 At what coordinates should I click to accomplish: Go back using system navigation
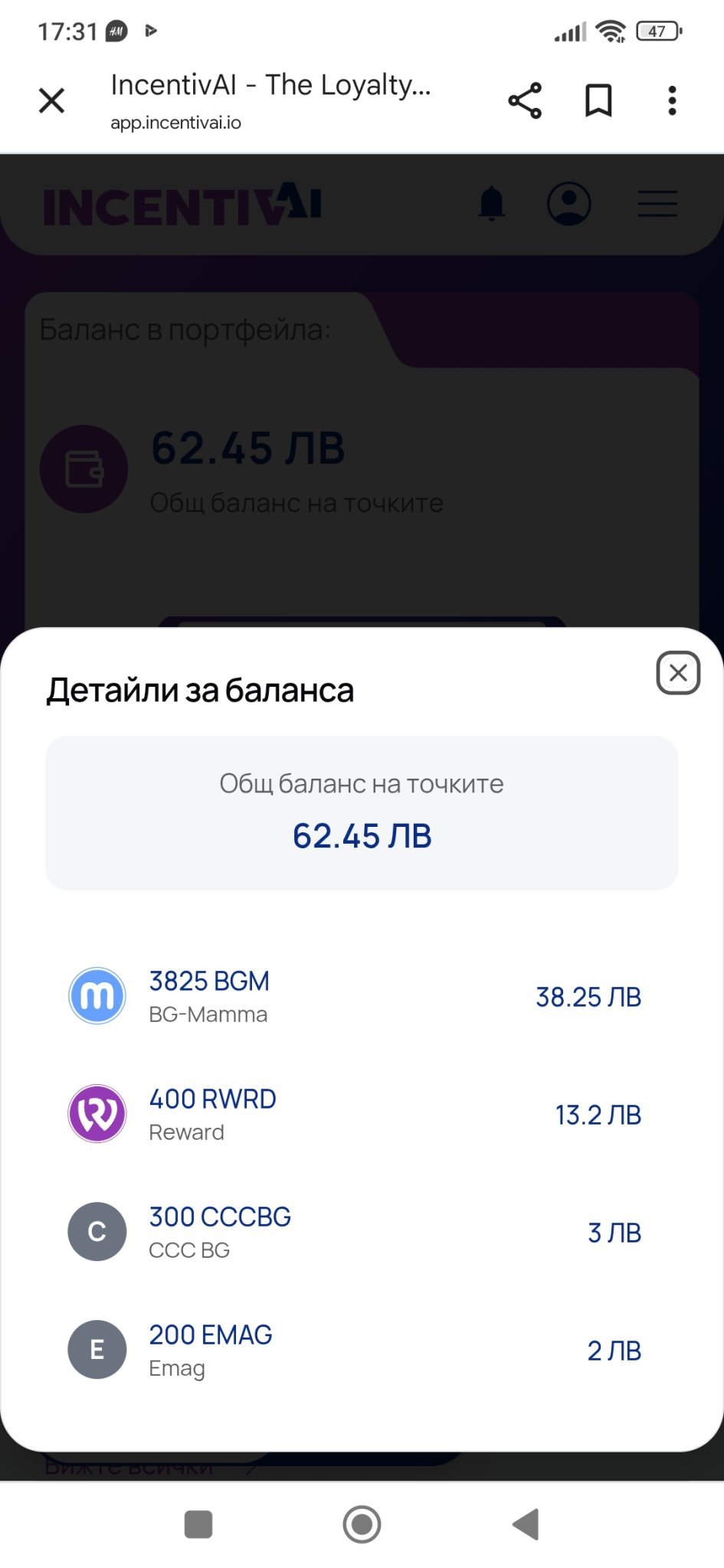(x=526, y=1524)
